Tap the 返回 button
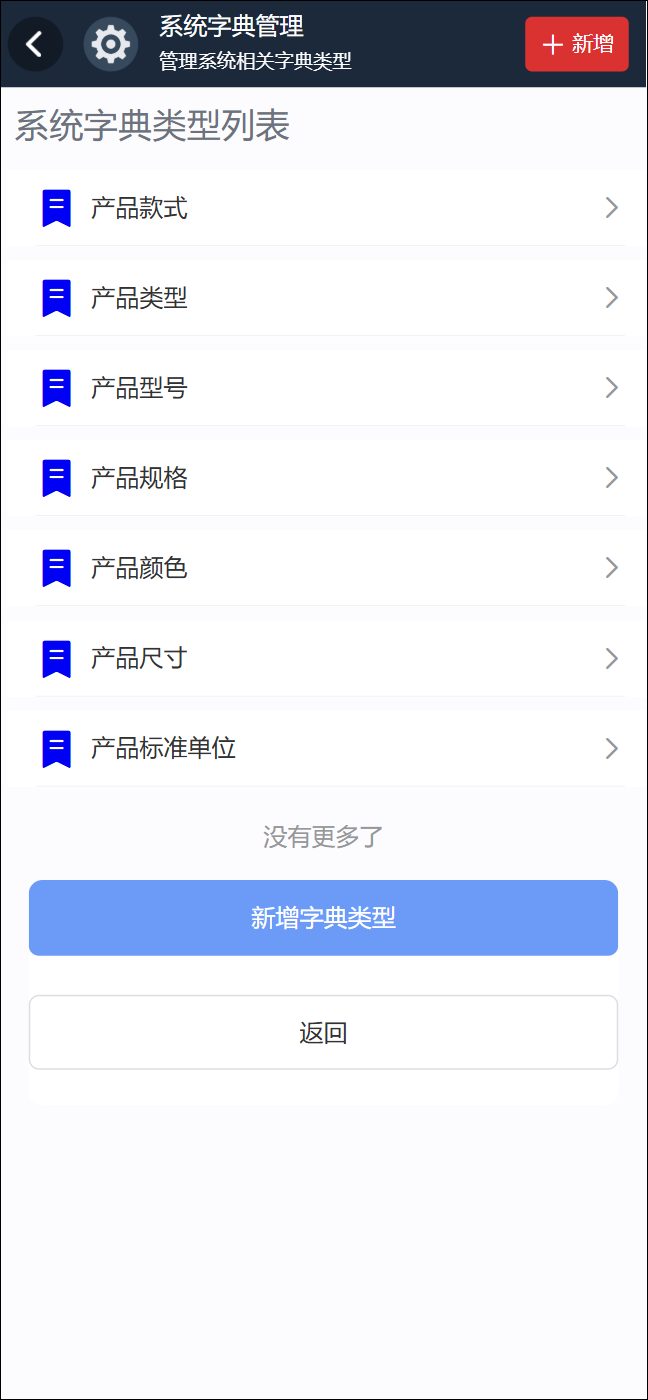The image size is (648, 1400). coord(323,1032)
